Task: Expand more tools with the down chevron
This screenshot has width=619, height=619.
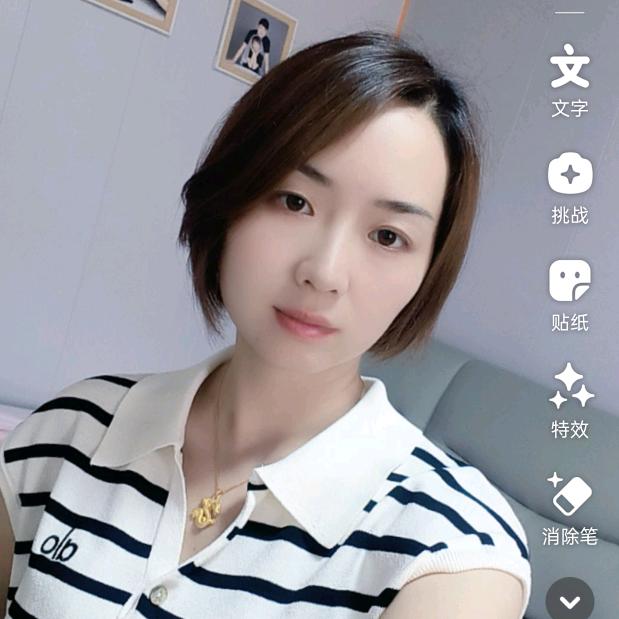Action: 570,600
